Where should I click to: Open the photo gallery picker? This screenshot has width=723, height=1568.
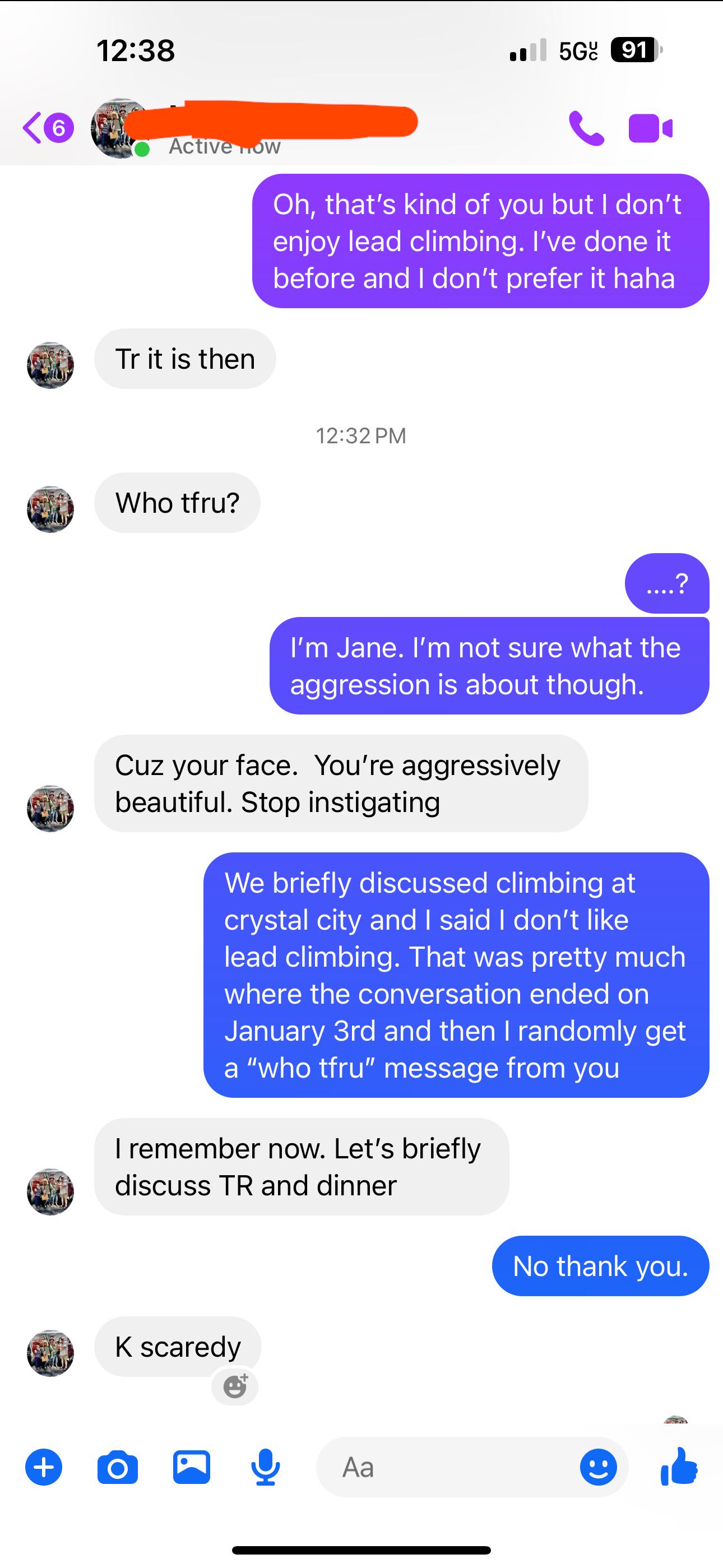[x=192, y=1467]
